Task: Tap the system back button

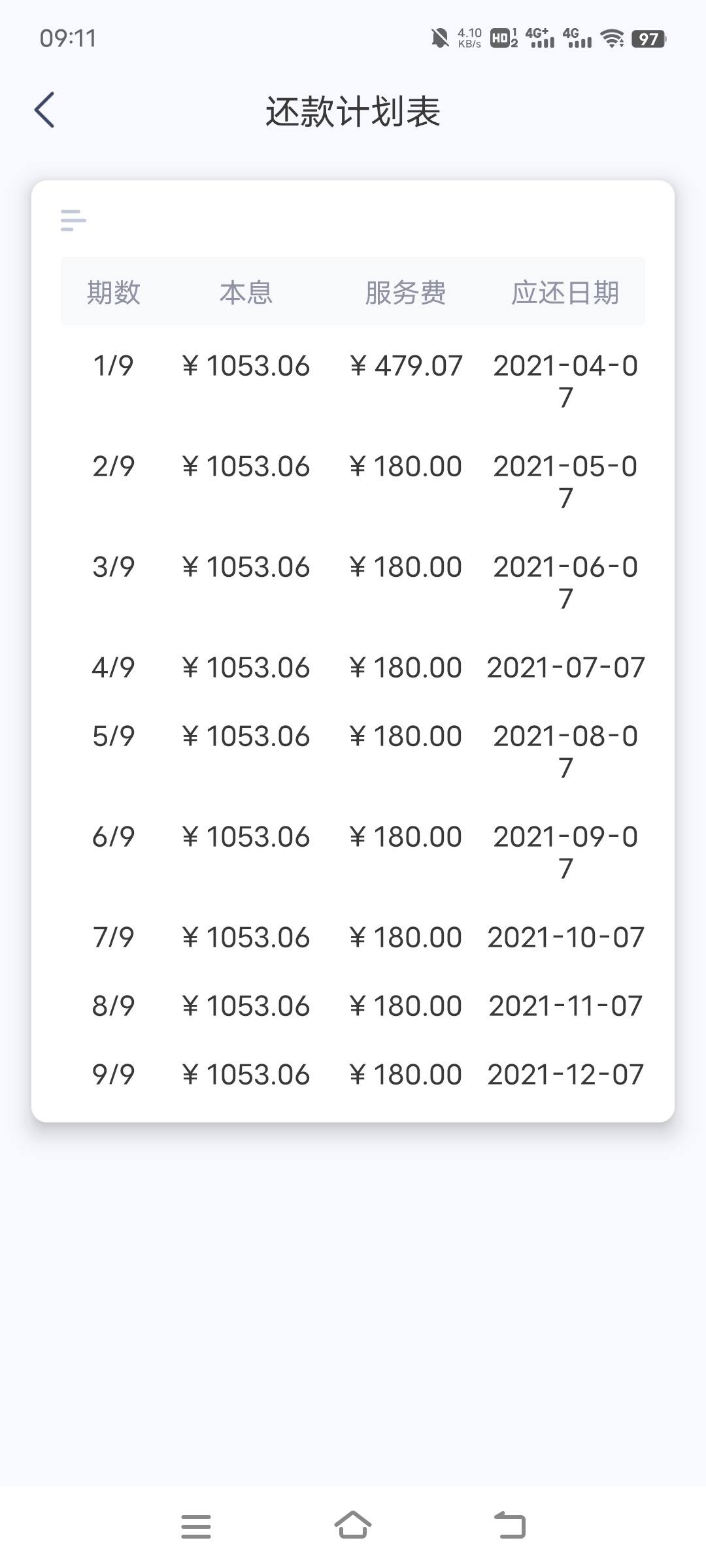Action: tap(510, 1525)
